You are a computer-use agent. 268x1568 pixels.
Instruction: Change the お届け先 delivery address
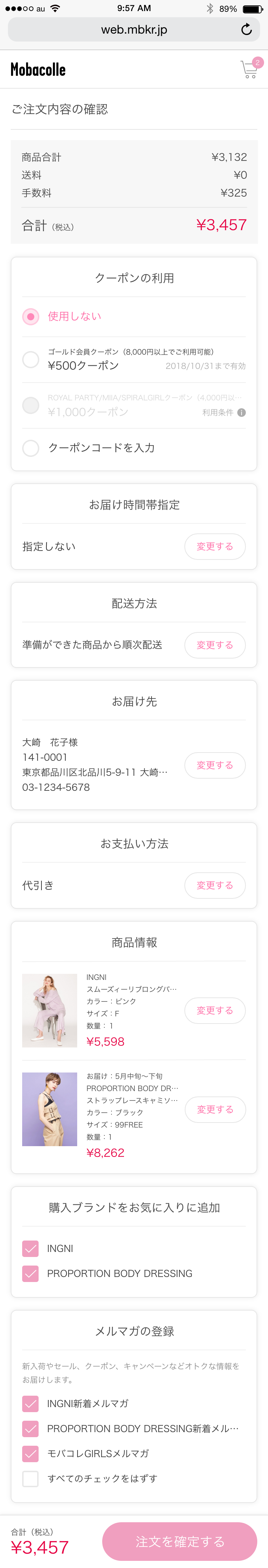(x=214, y=765)
